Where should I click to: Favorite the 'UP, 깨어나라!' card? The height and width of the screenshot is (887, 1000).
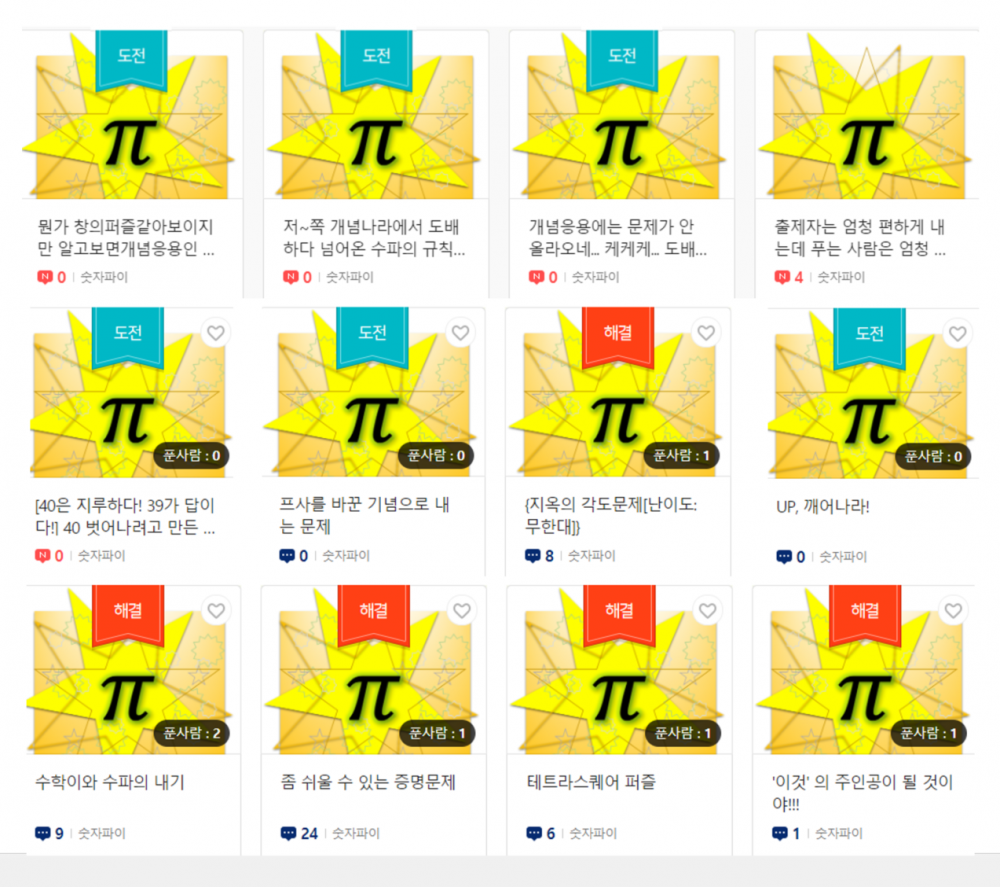[x=958, y=334]
